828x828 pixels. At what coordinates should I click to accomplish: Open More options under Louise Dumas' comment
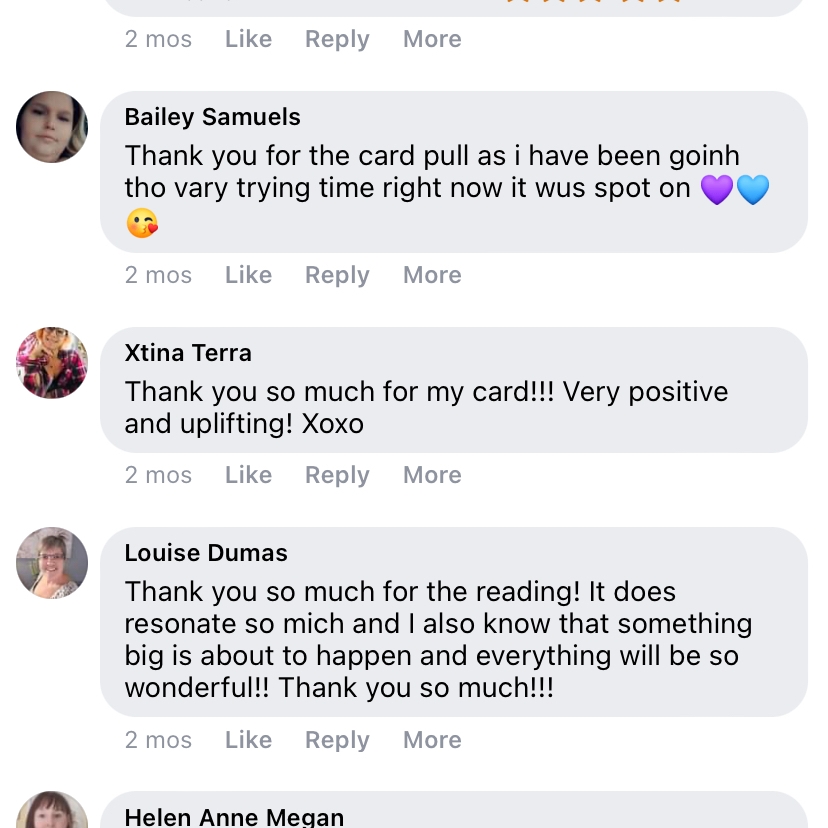click(432, 740)
